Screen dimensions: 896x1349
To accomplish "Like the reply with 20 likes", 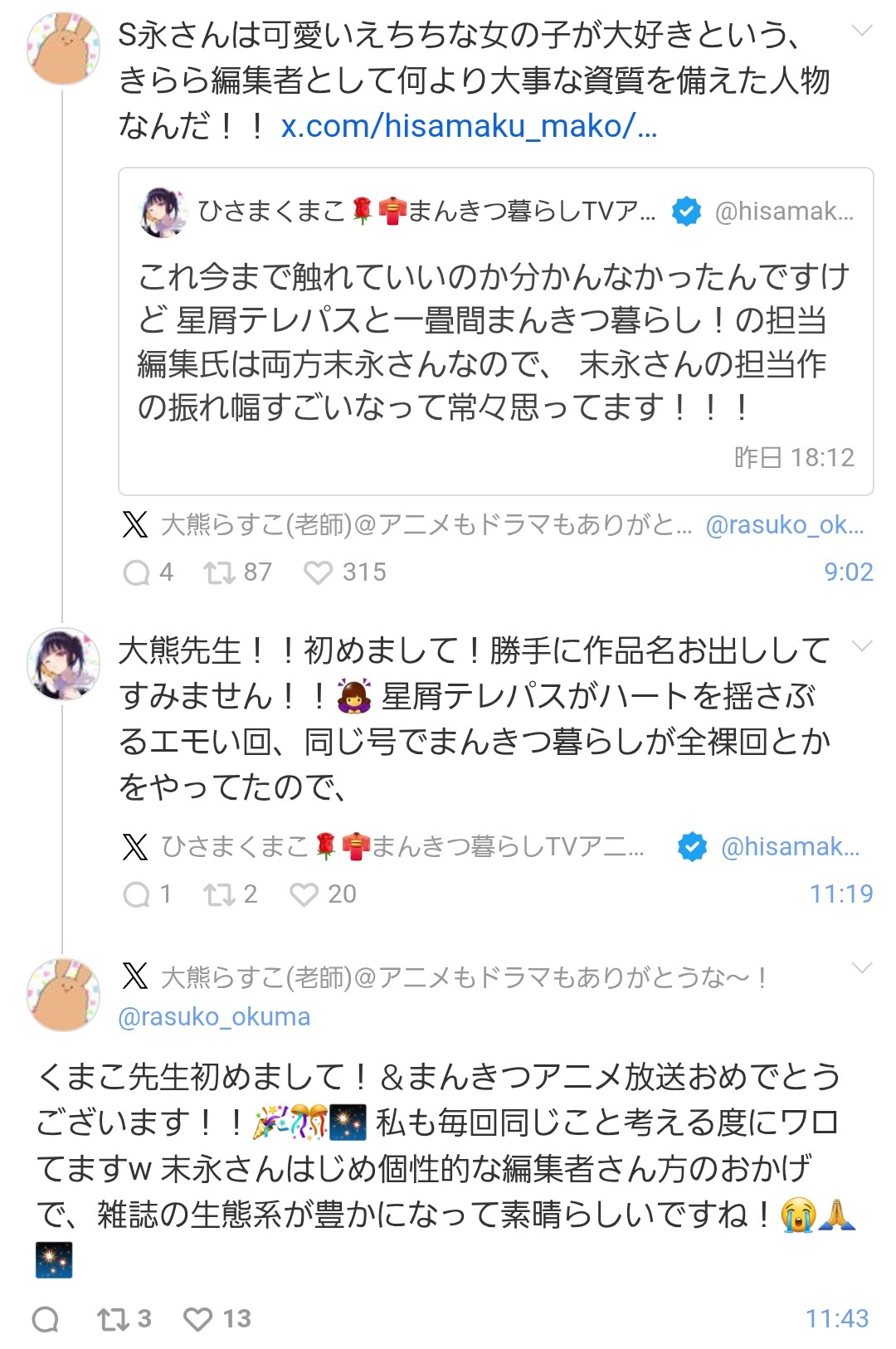I will [x=304, y=894].
